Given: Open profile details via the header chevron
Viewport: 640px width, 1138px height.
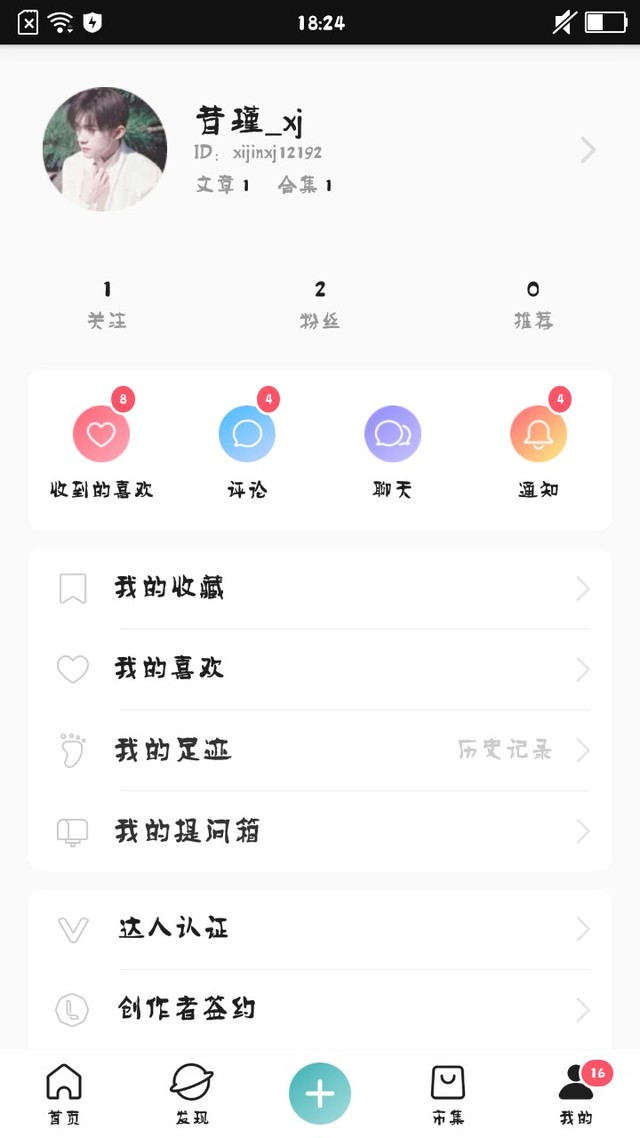Looking at the screenshot, I should 588,151.
